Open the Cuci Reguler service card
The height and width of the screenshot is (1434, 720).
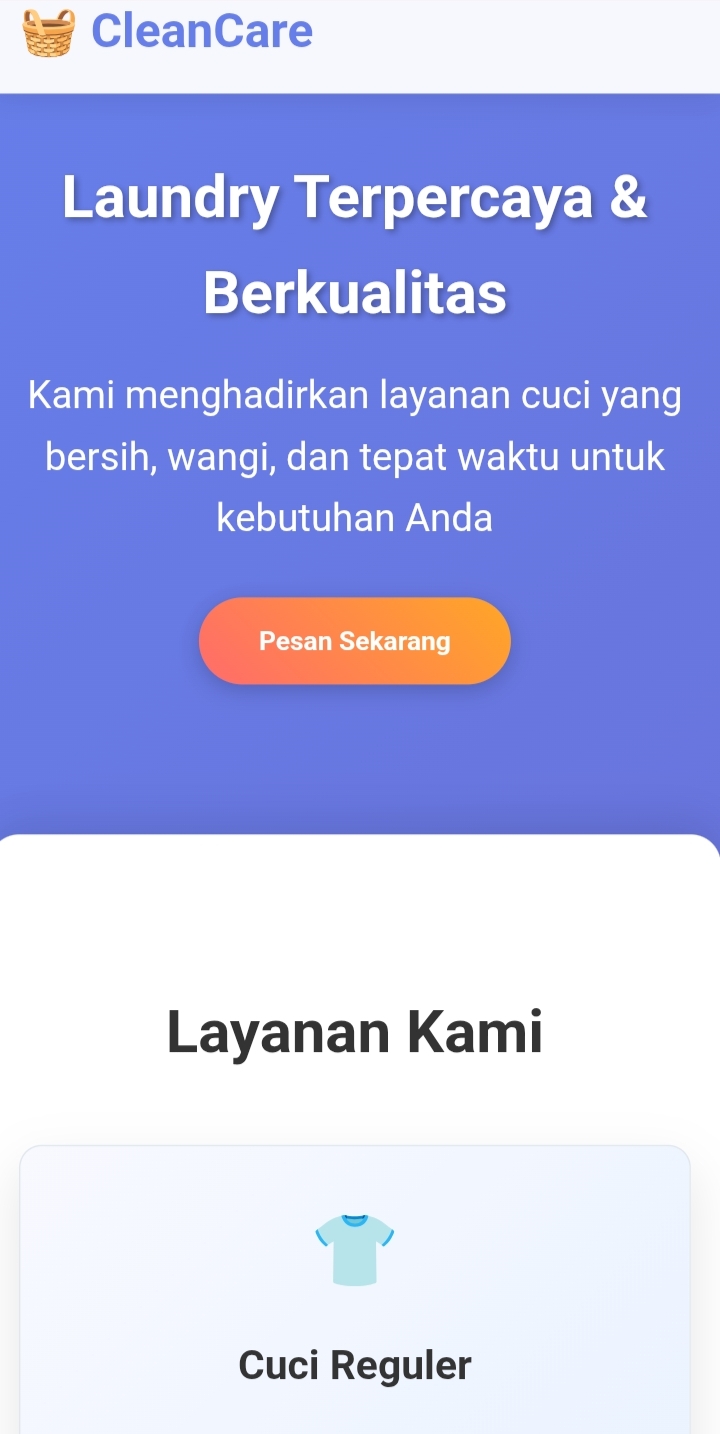tap(355, 1300)
